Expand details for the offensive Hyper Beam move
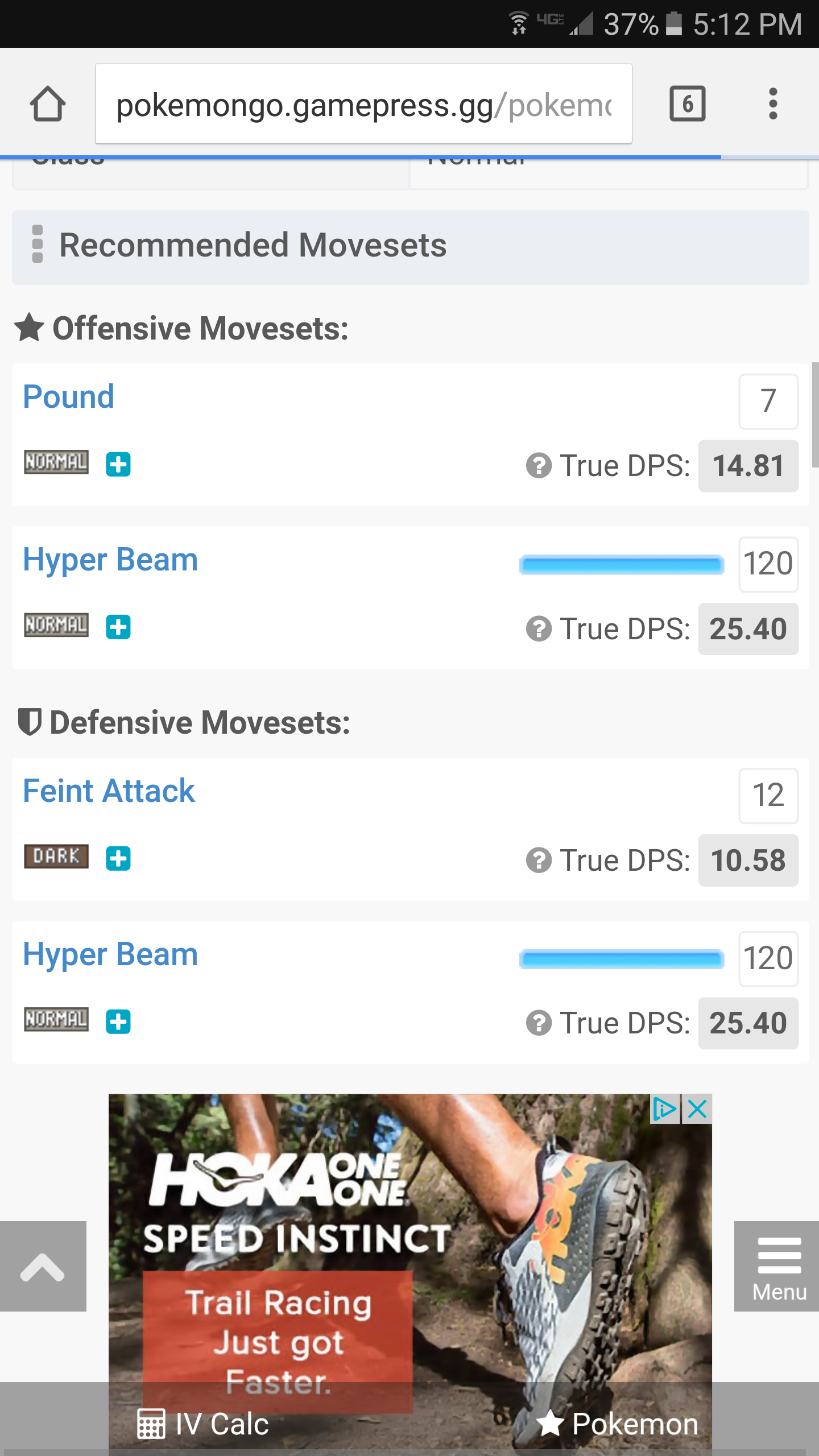The width and height of the screenshot is (819, 1456). pyautogui.click(x=118, y=627)
